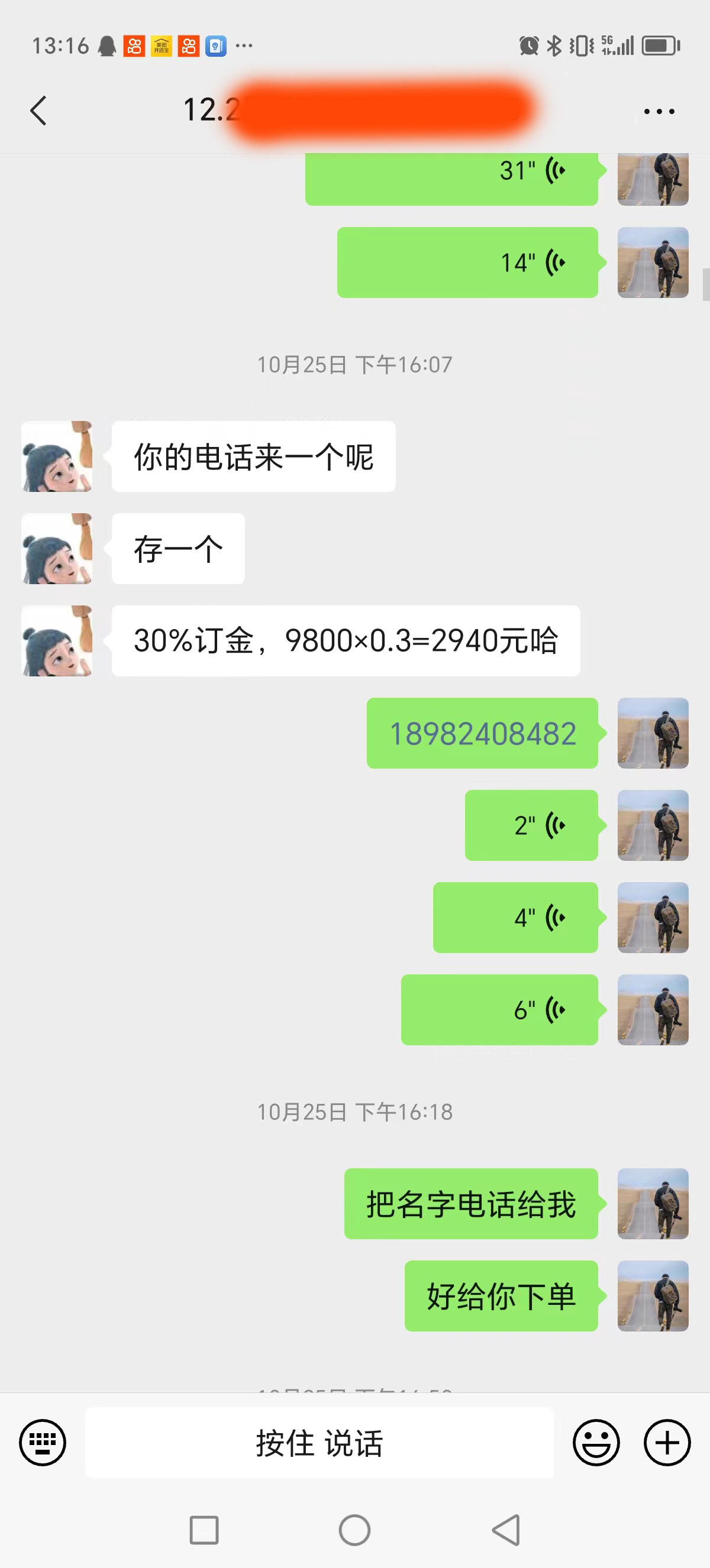Open the plus attachment menu
This screenshot has width=710, height=1568.
pyautogui.click(x=667, y=1443)
